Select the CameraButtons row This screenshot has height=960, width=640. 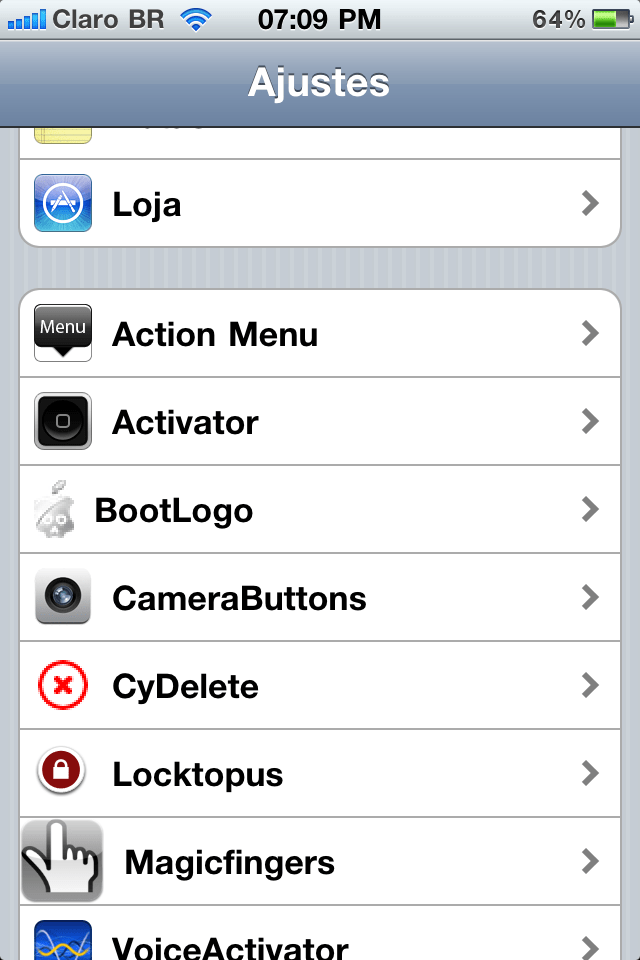coord(320,598)
